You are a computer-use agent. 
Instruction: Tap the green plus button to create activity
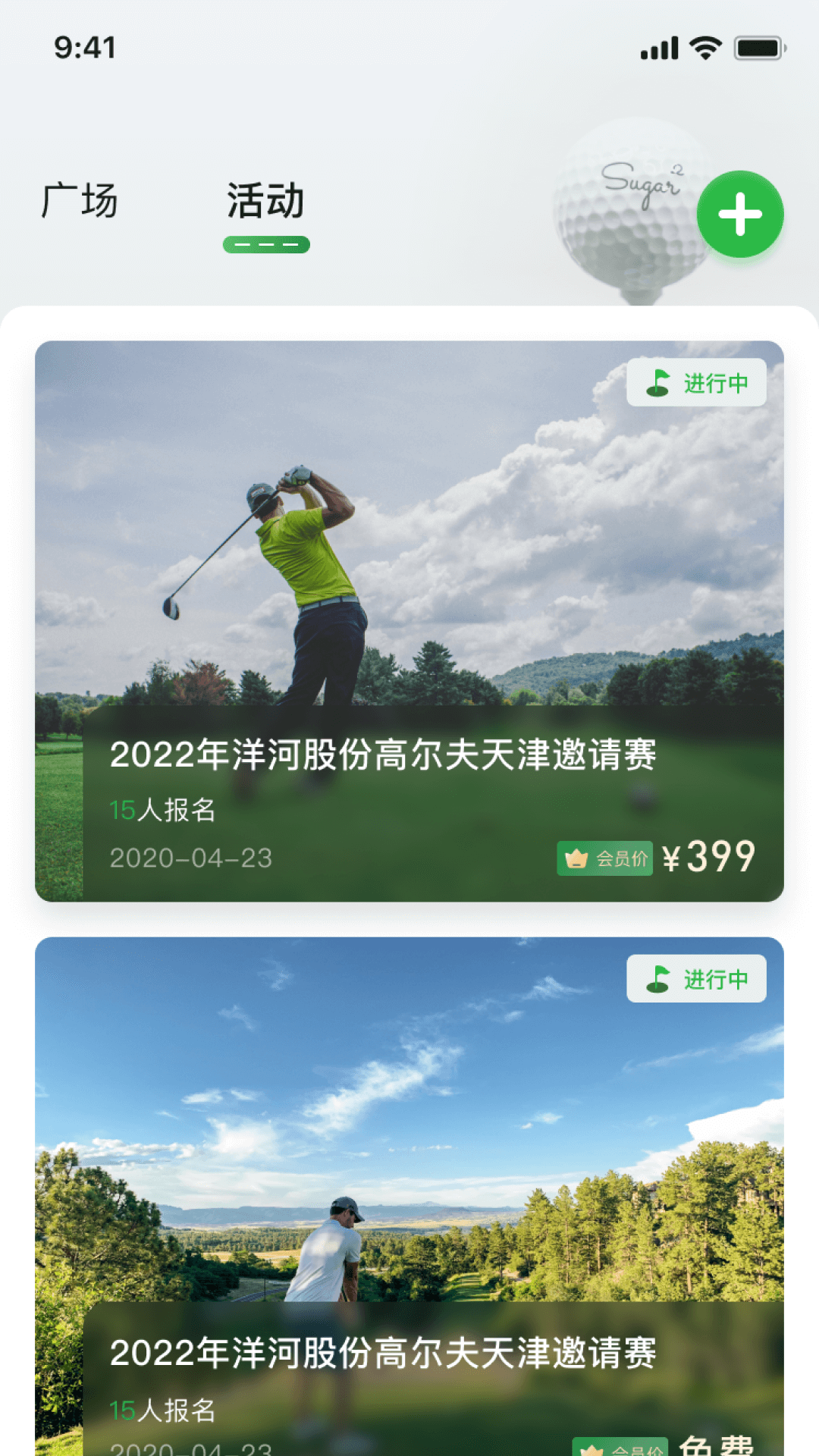pos(739,215)
